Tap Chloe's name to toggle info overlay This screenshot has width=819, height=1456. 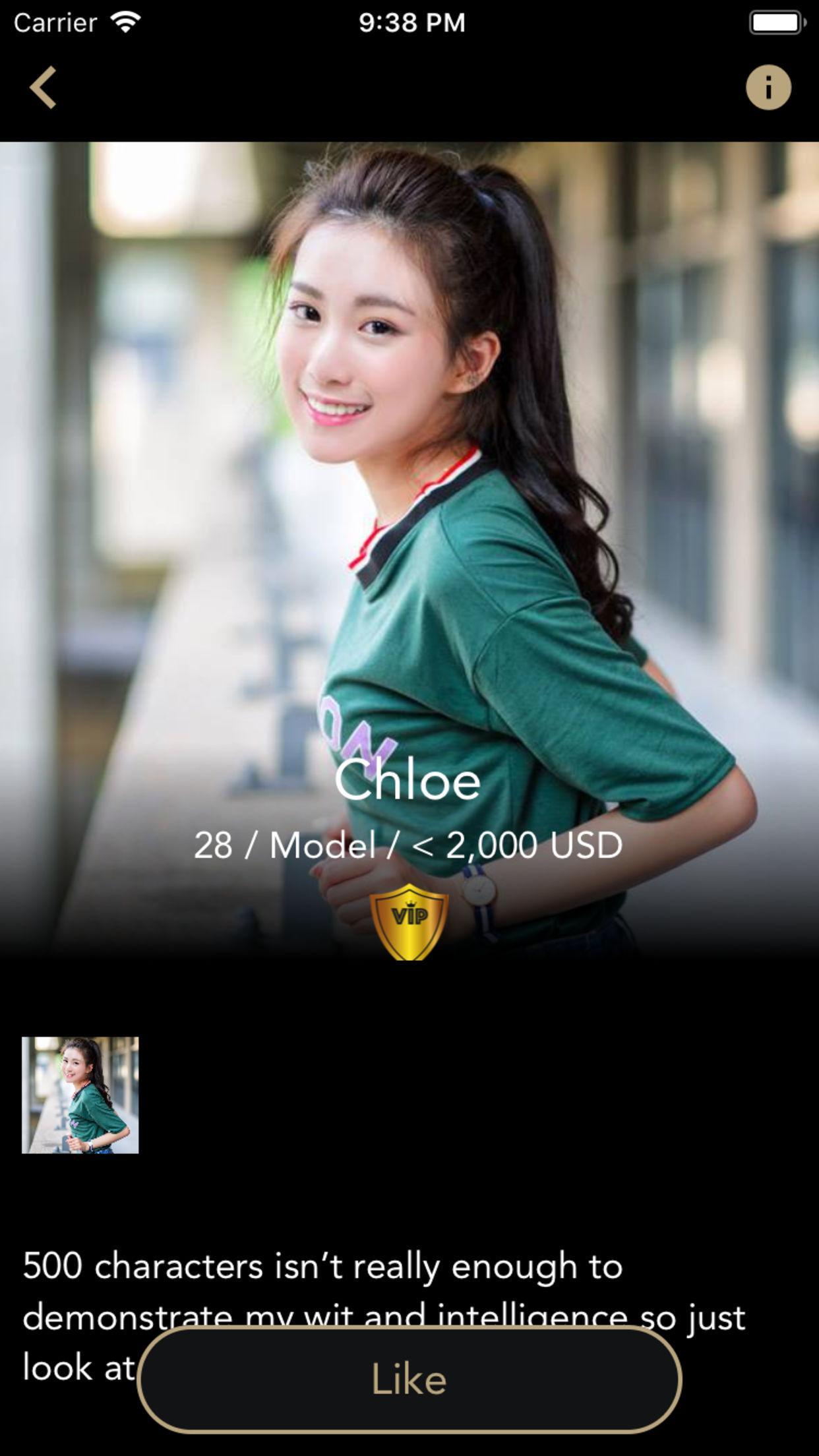(409, 783)
